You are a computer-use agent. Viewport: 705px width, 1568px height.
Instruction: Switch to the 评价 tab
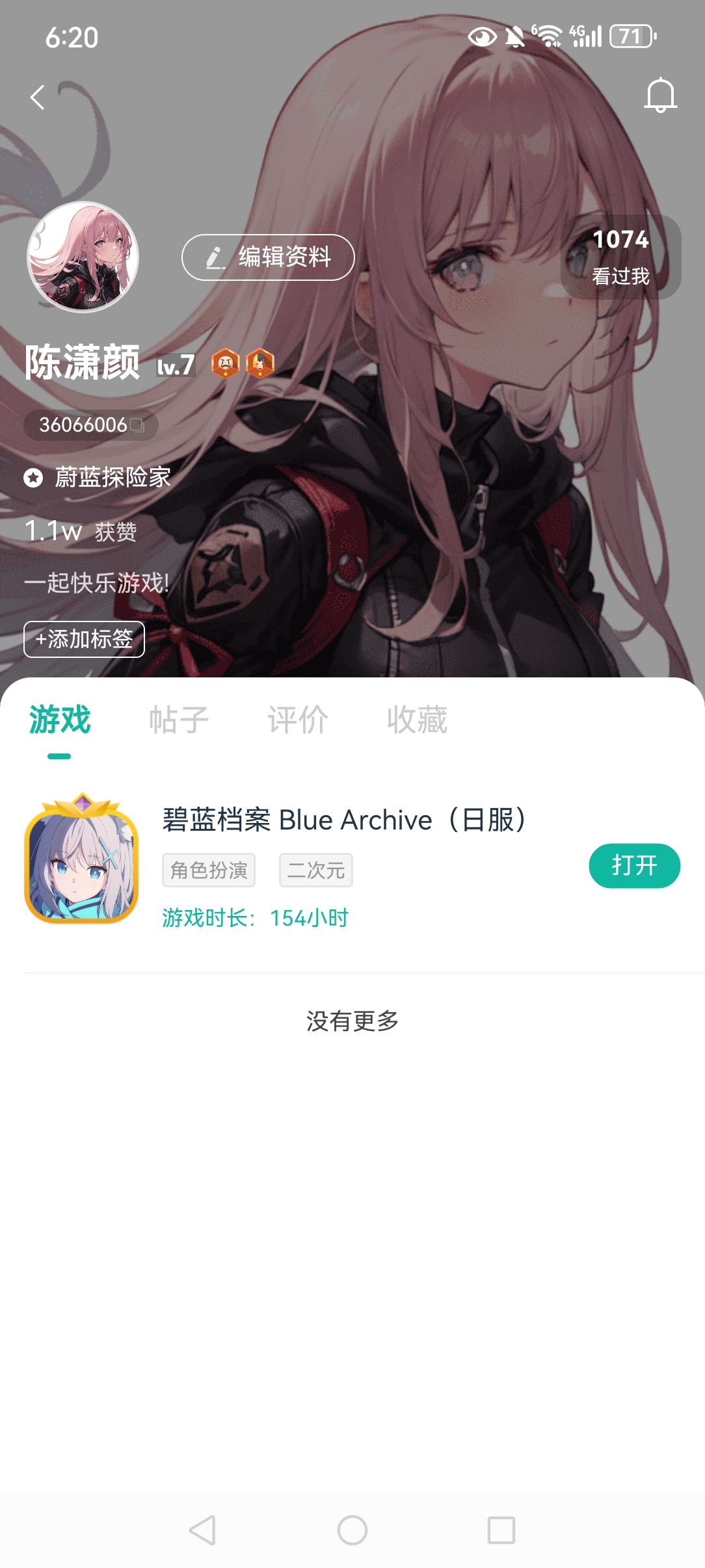click(x=298, y=720)
